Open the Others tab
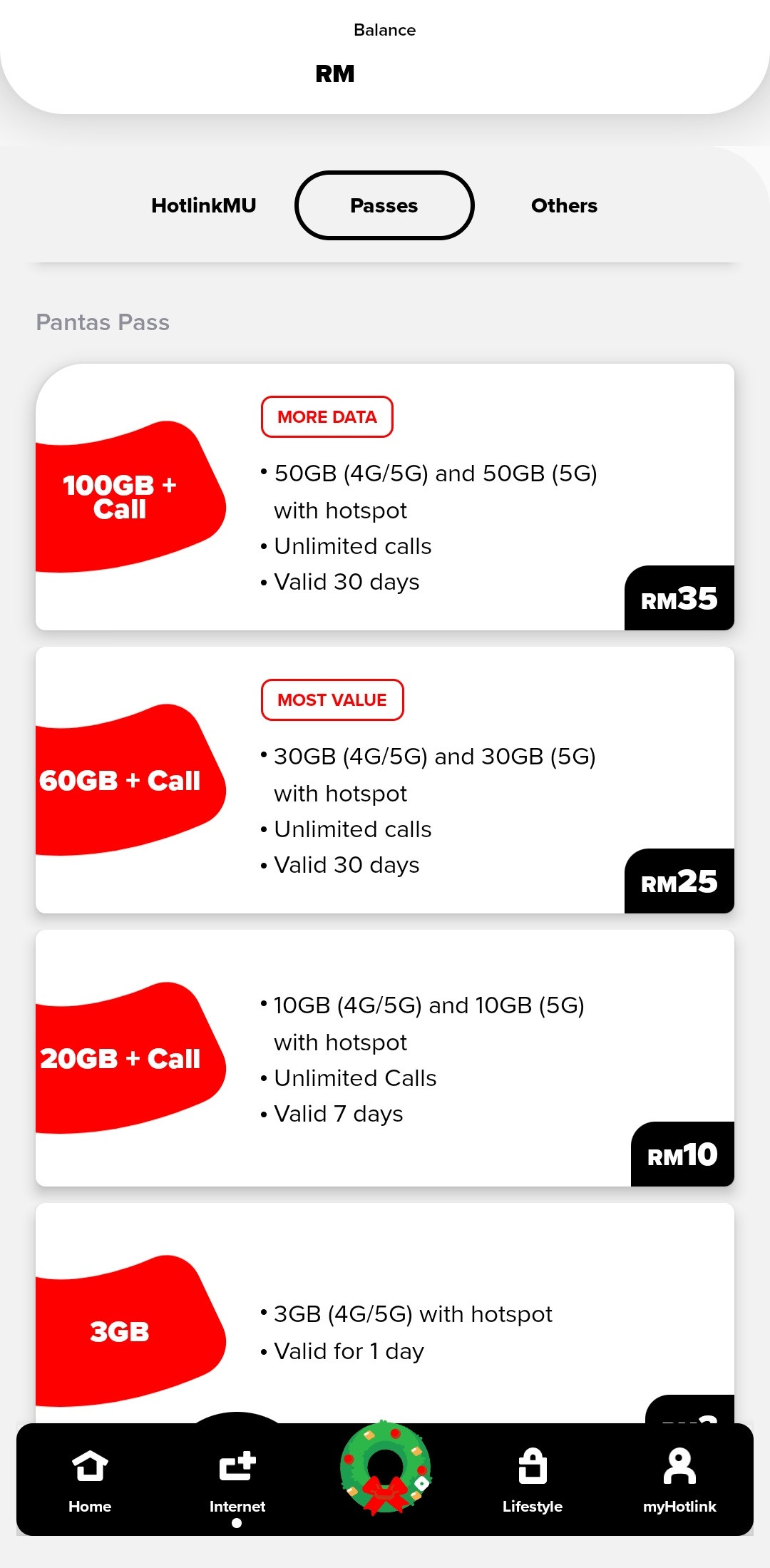Image resolution: width=770 pixels, height=1568 pixels. [564, 205]
